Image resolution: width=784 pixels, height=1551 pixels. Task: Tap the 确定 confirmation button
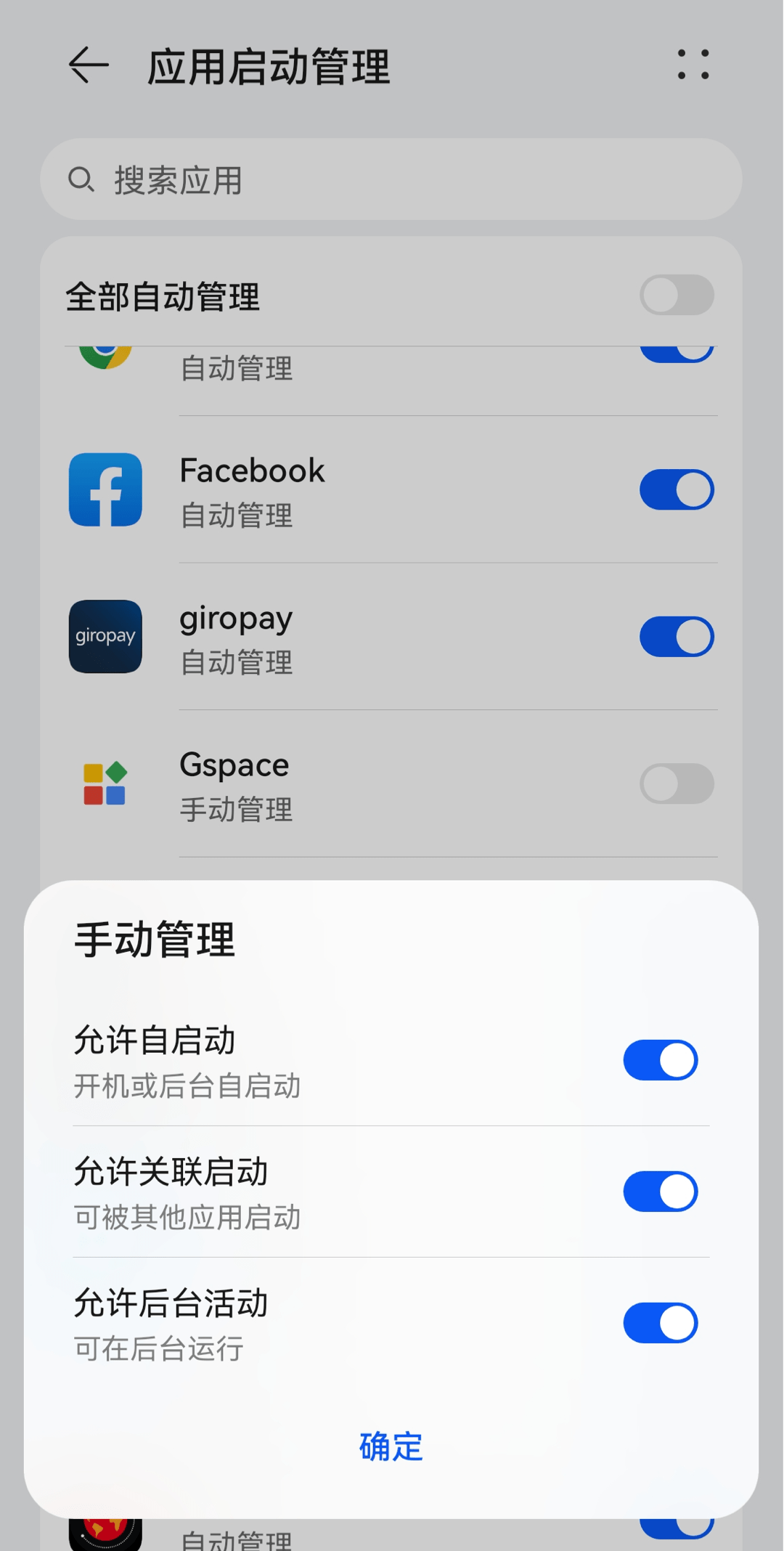[391, 1447]
